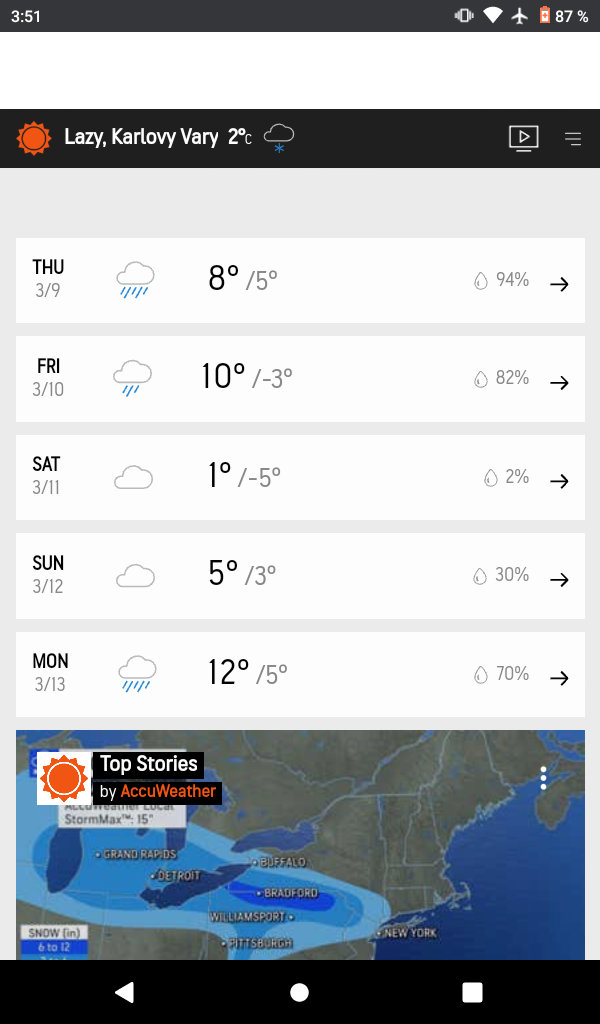
Task: Open Thursday 3/9 forecast details
Action: (300, 280)
